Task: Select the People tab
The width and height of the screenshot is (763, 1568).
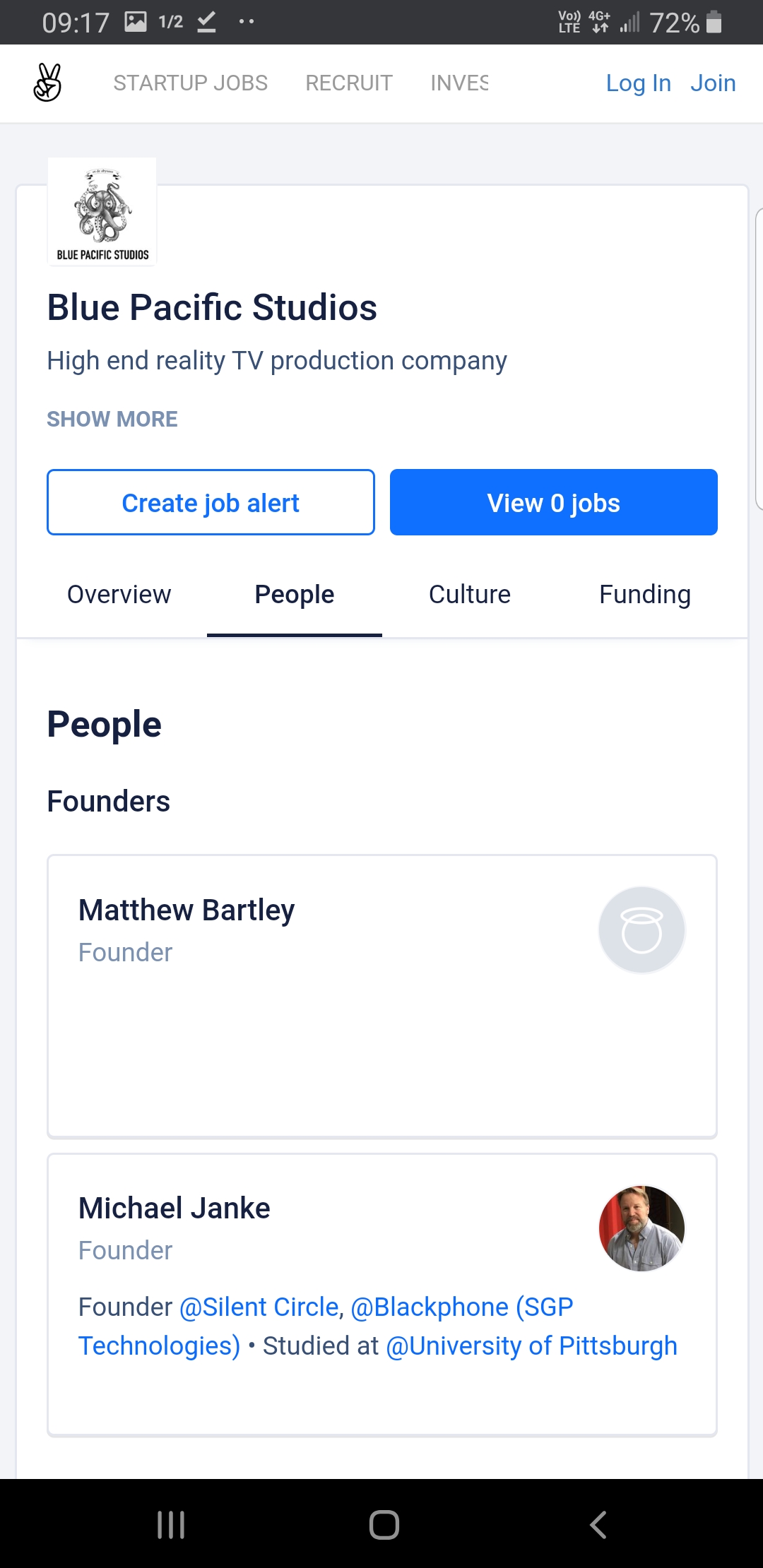Action: 295,595
